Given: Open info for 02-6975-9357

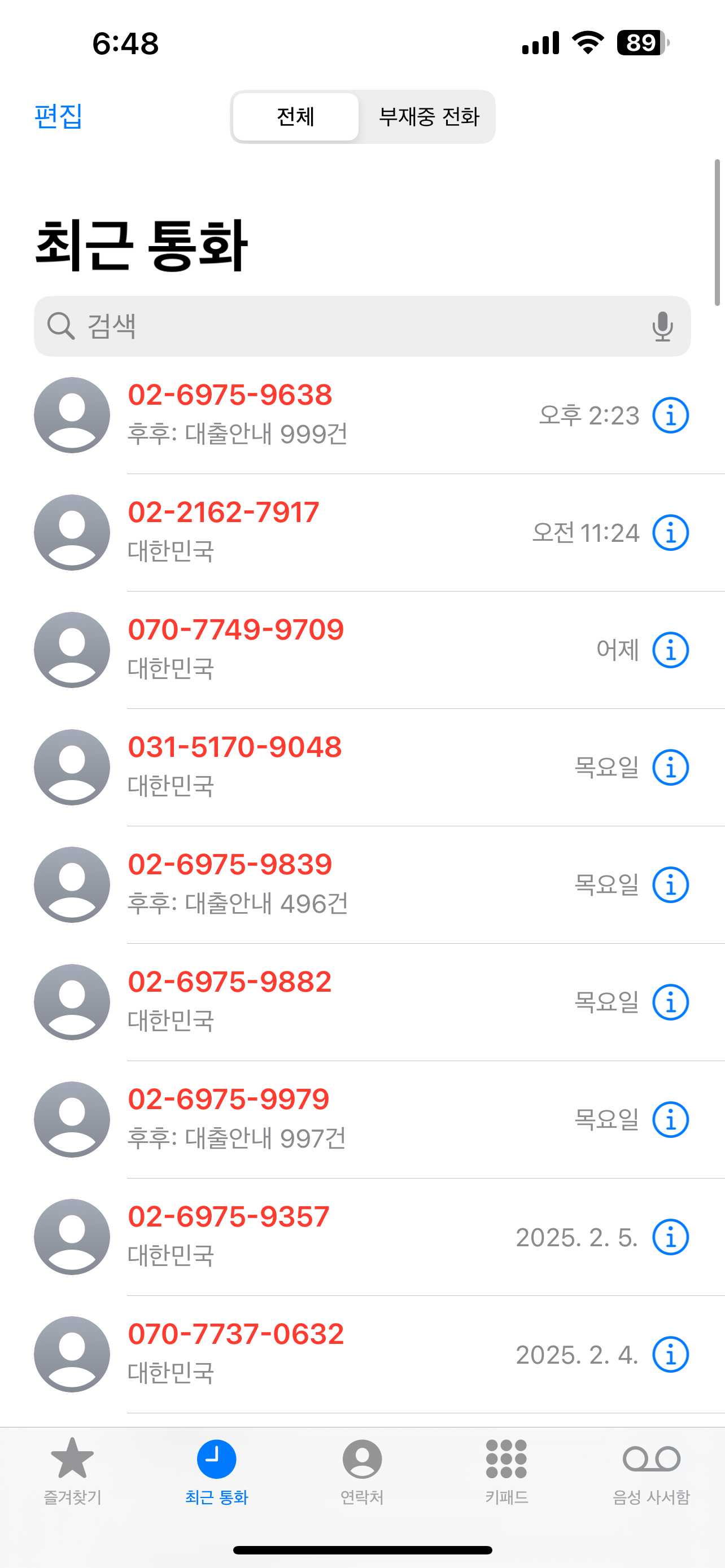Looking at the screenshot, I should (x=670, y=1237).
